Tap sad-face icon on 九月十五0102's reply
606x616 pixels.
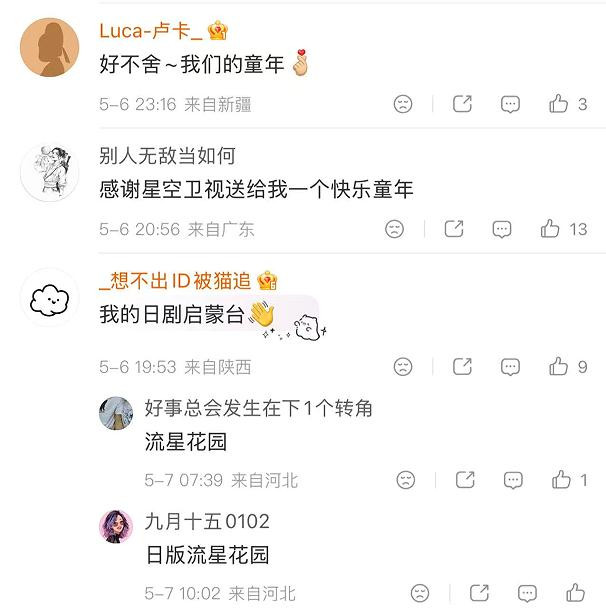pos(420,593)
